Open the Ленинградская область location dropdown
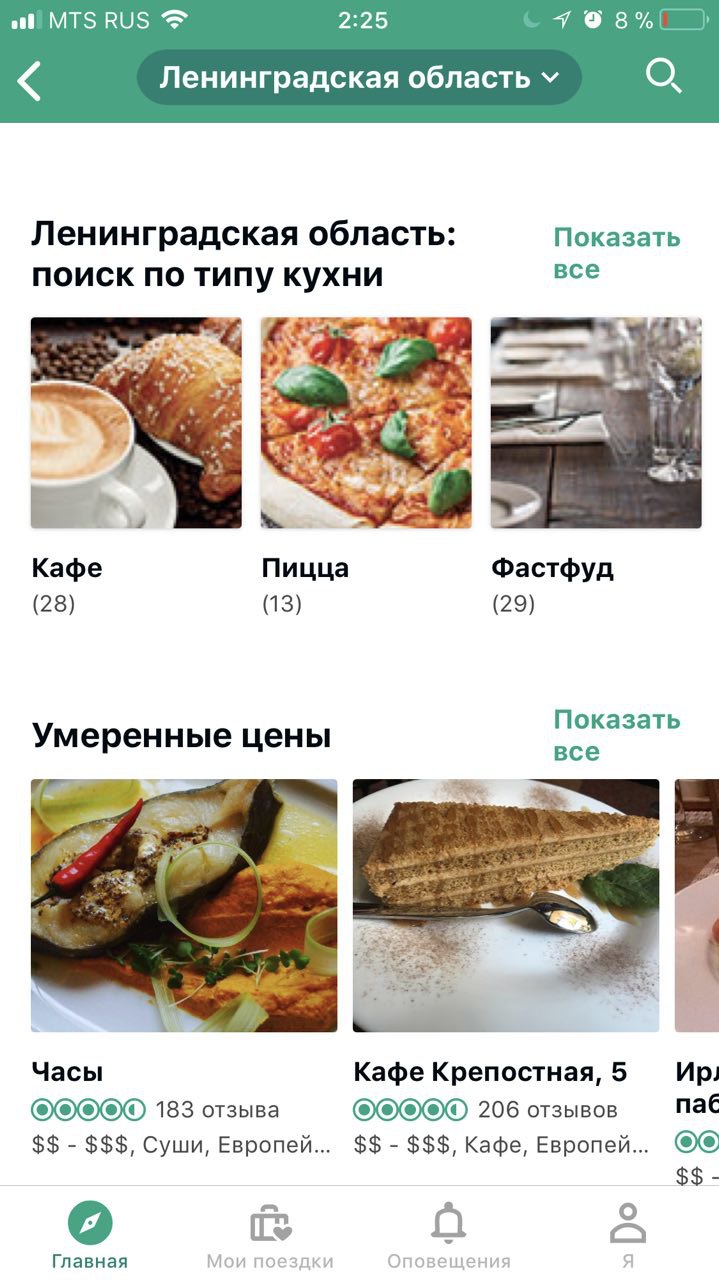 click(359, 78)
